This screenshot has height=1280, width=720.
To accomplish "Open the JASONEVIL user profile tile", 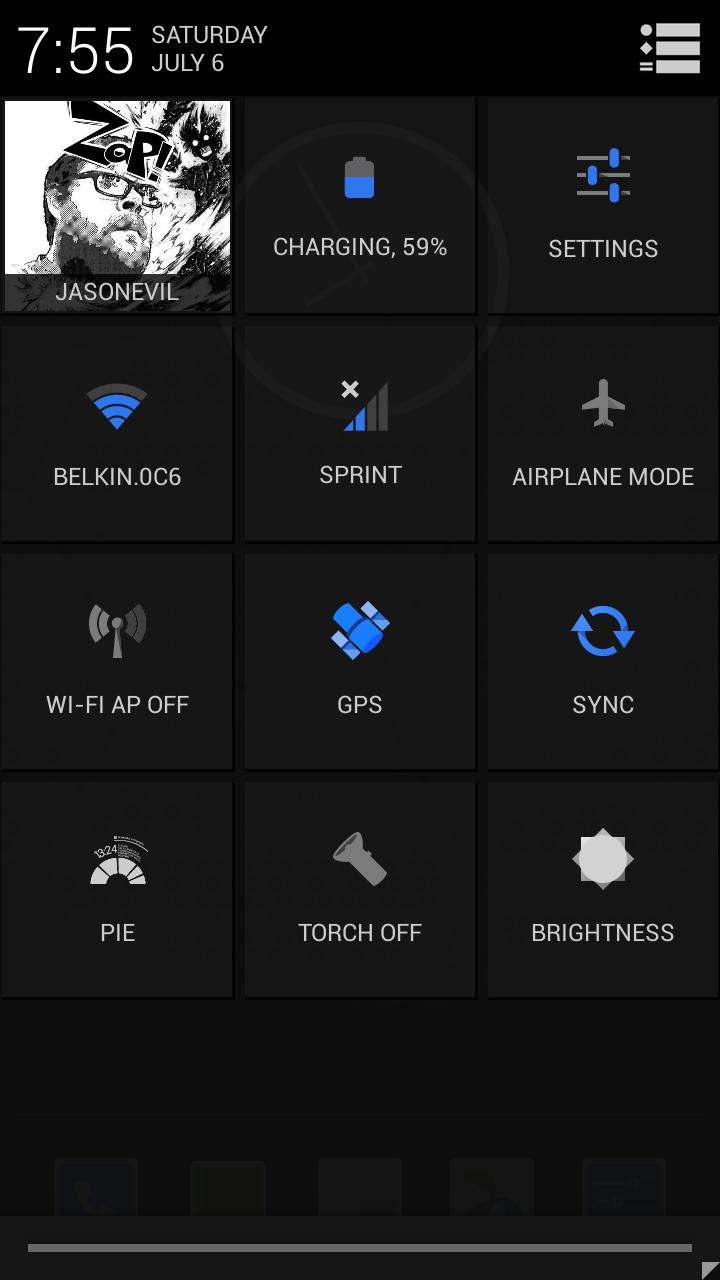I will tap(117, 205).
